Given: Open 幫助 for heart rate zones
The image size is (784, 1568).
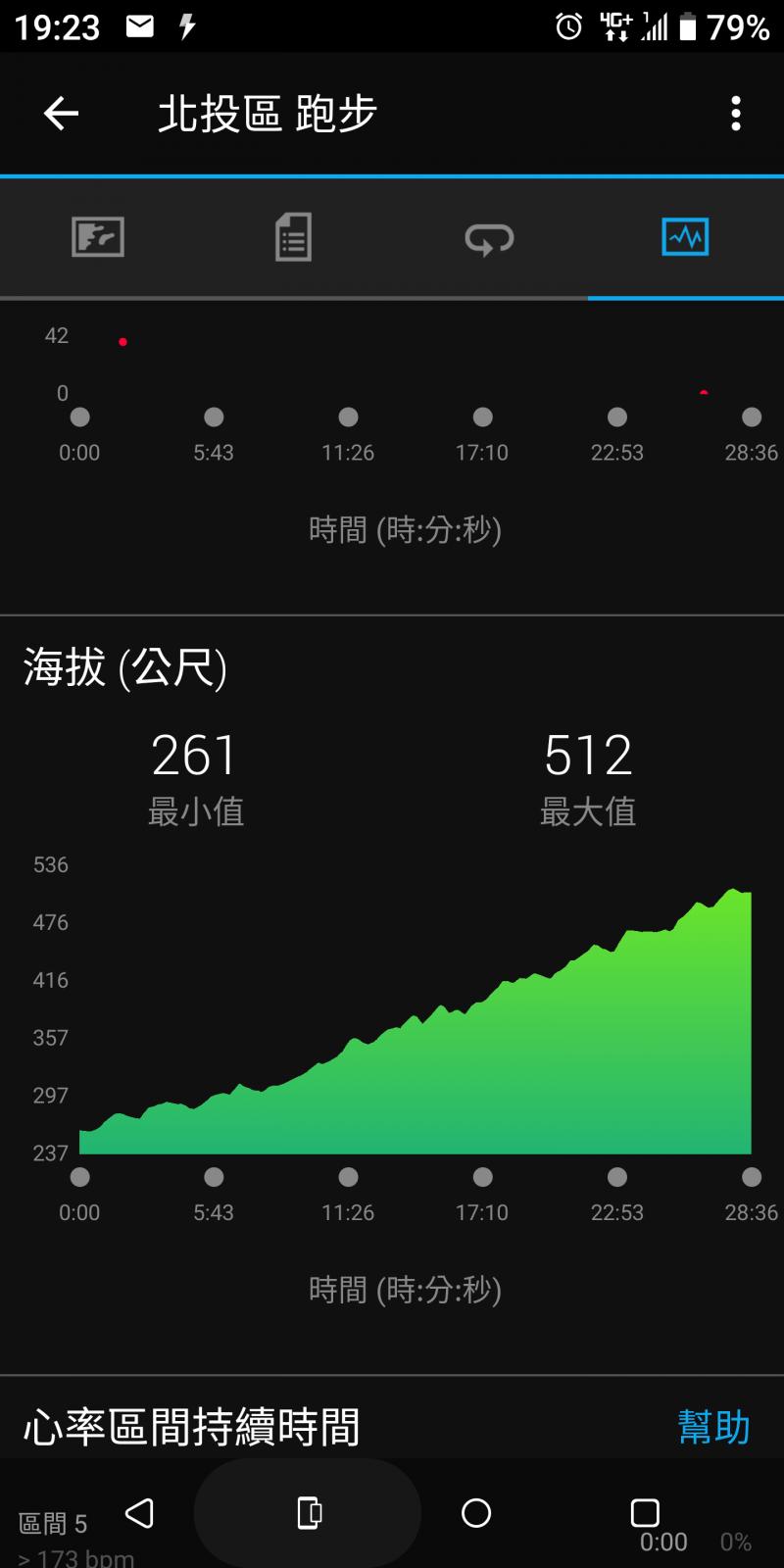Looking at the screenshot, I should pyautogui.click(x=713, y=1427).
